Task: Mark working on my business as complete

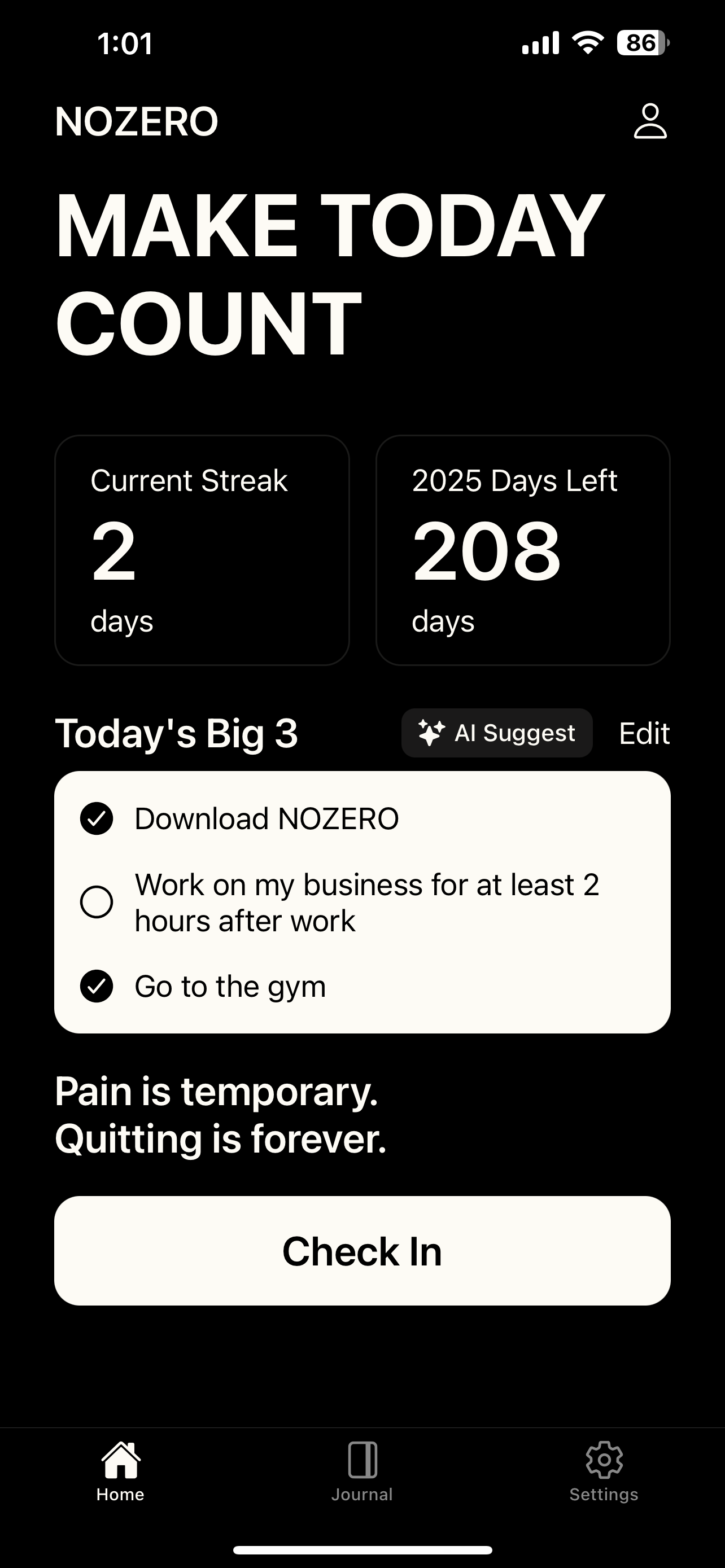Action: 97,902
